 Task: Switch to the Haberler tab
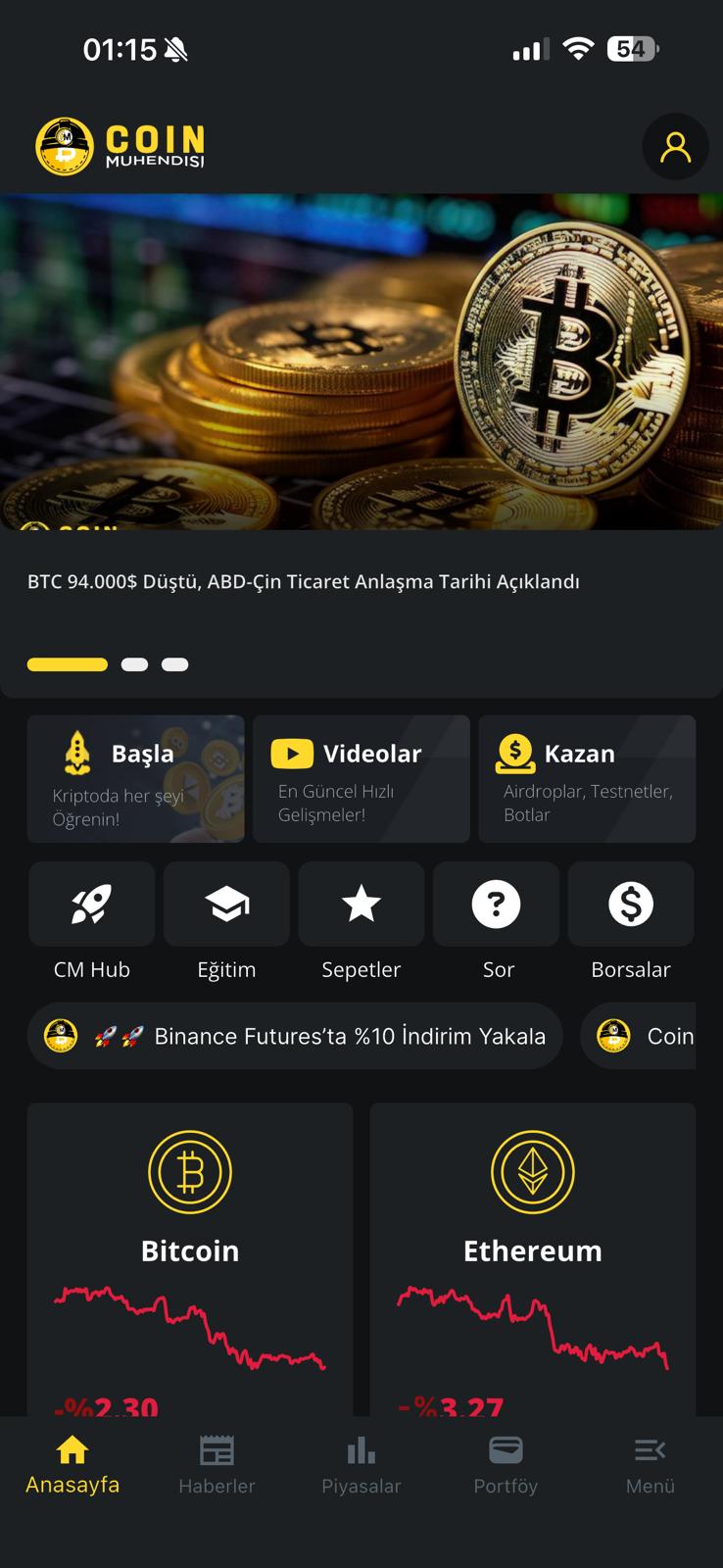[217, 1465]
